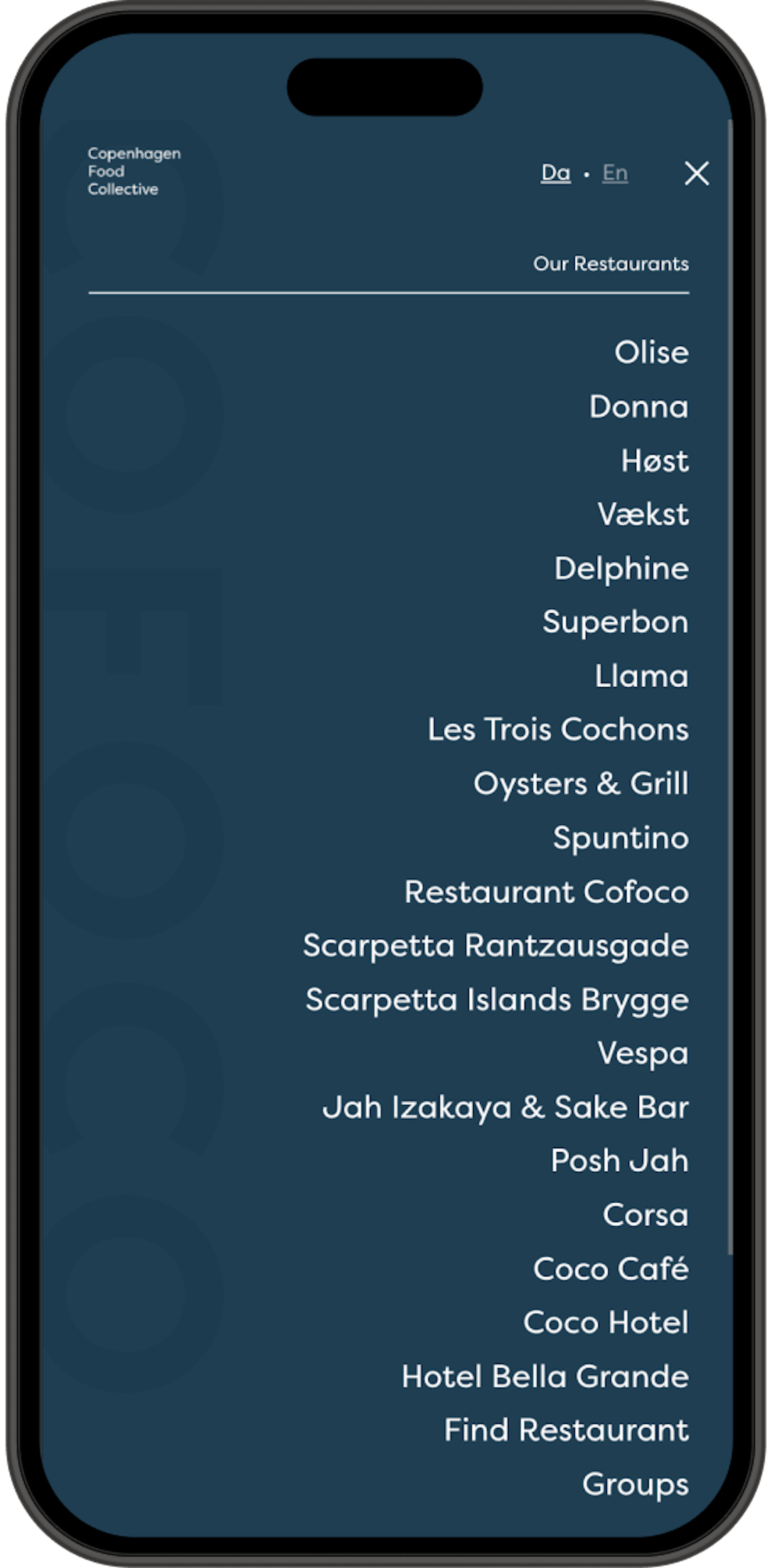772x1568 pixels.
Task: Switch language to English (En)
Action: pyautogui.click(x=615, y=173)
